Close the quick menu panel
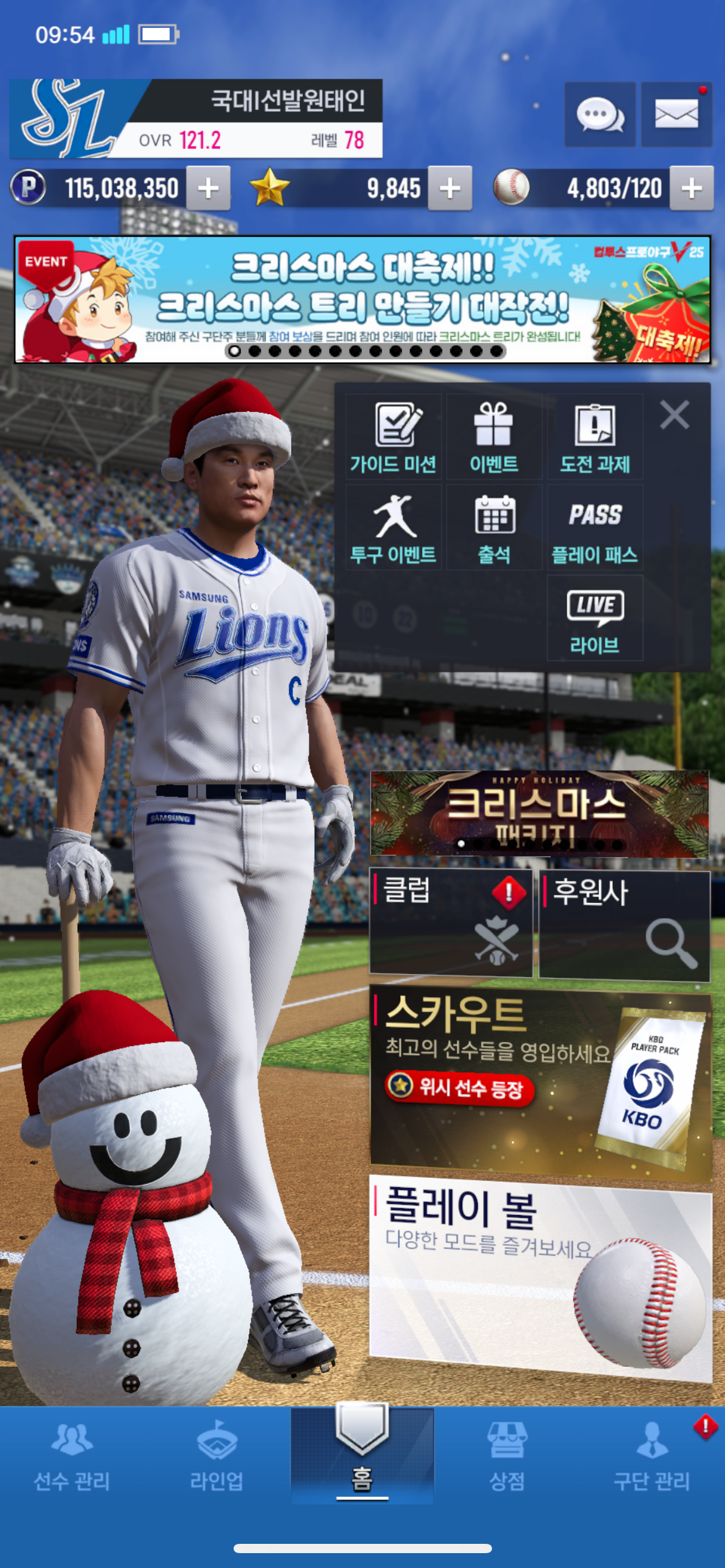 [x=674, y=415]
